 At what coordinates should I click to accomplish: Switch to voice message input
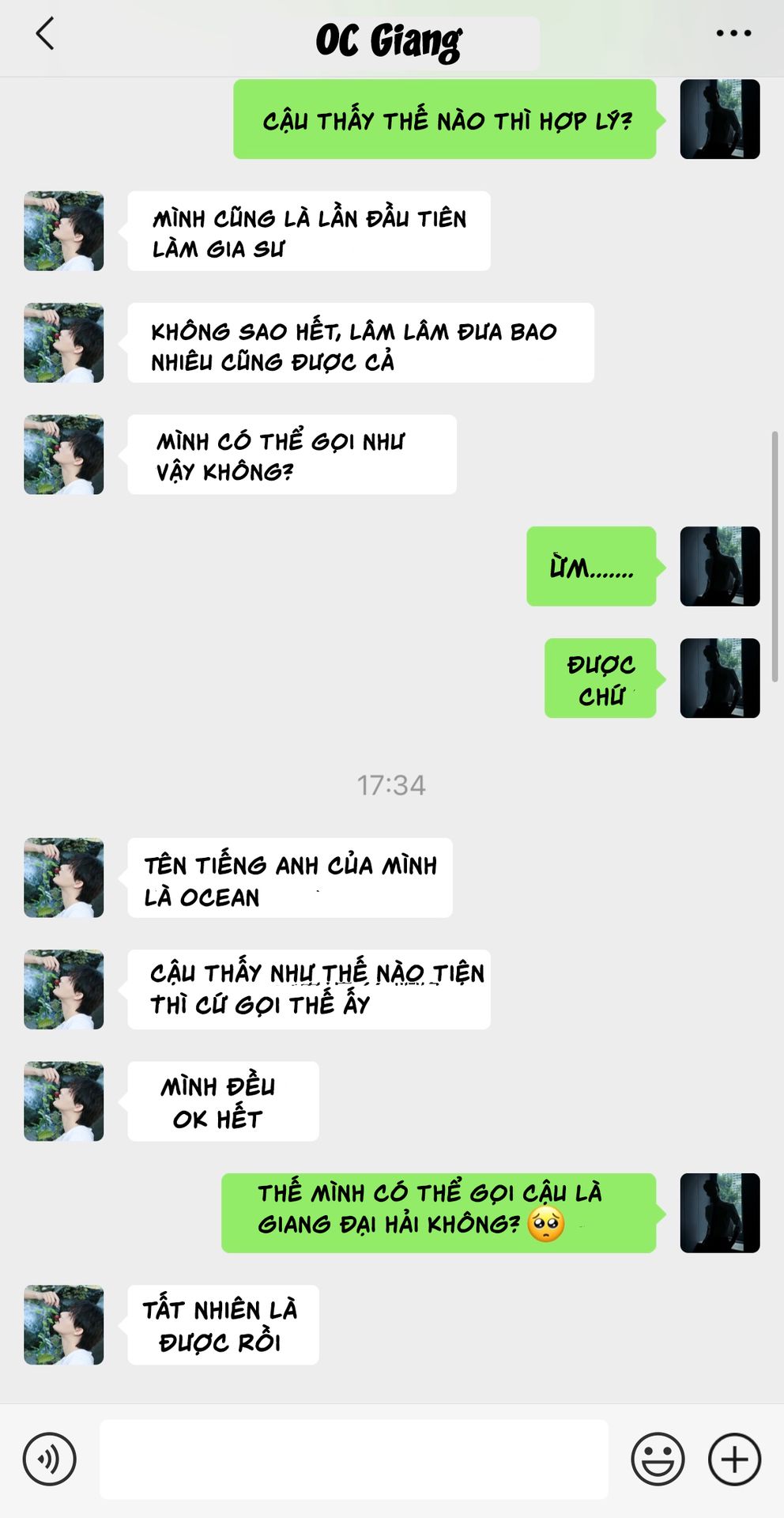[50, 1459]
